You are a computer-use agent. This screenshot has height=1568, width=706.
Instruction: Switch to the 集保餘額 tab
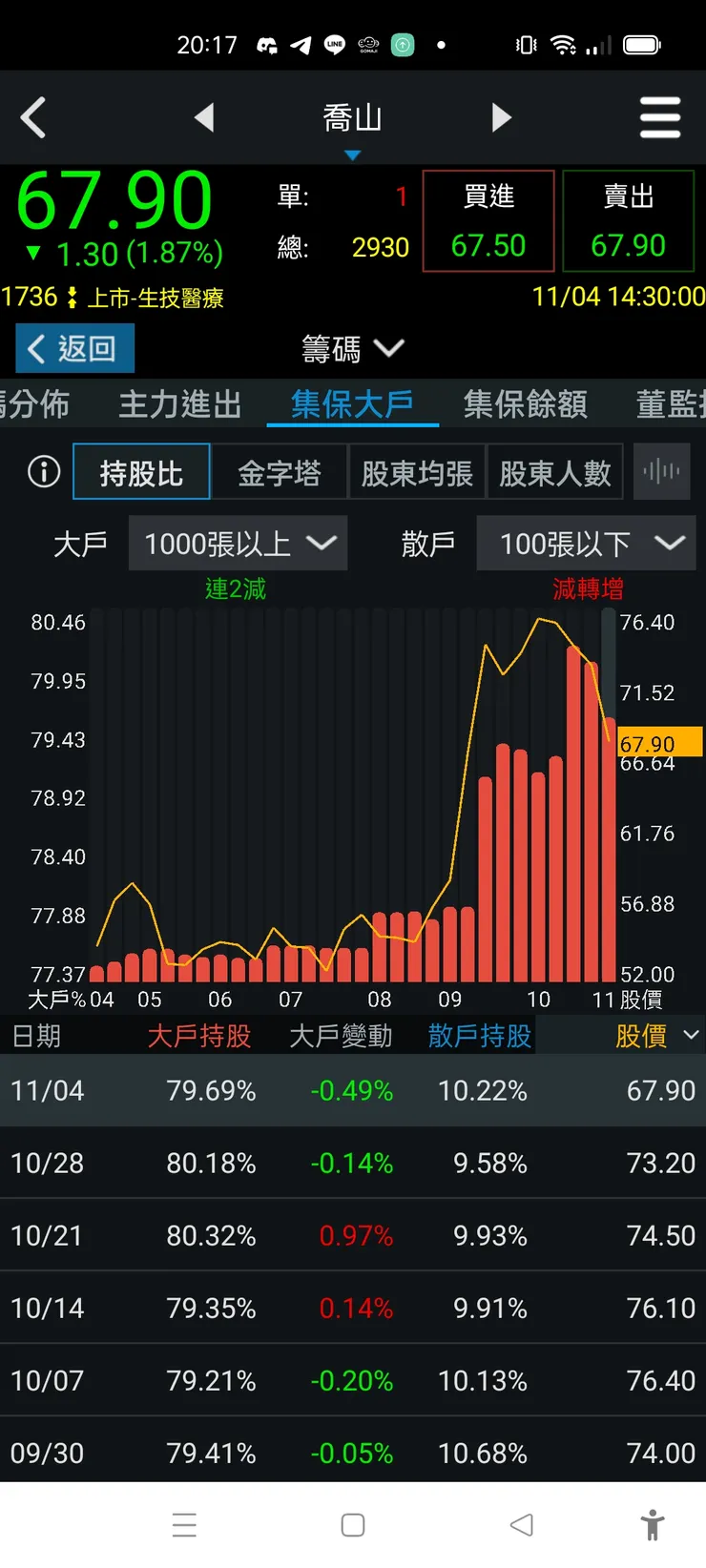524,404
